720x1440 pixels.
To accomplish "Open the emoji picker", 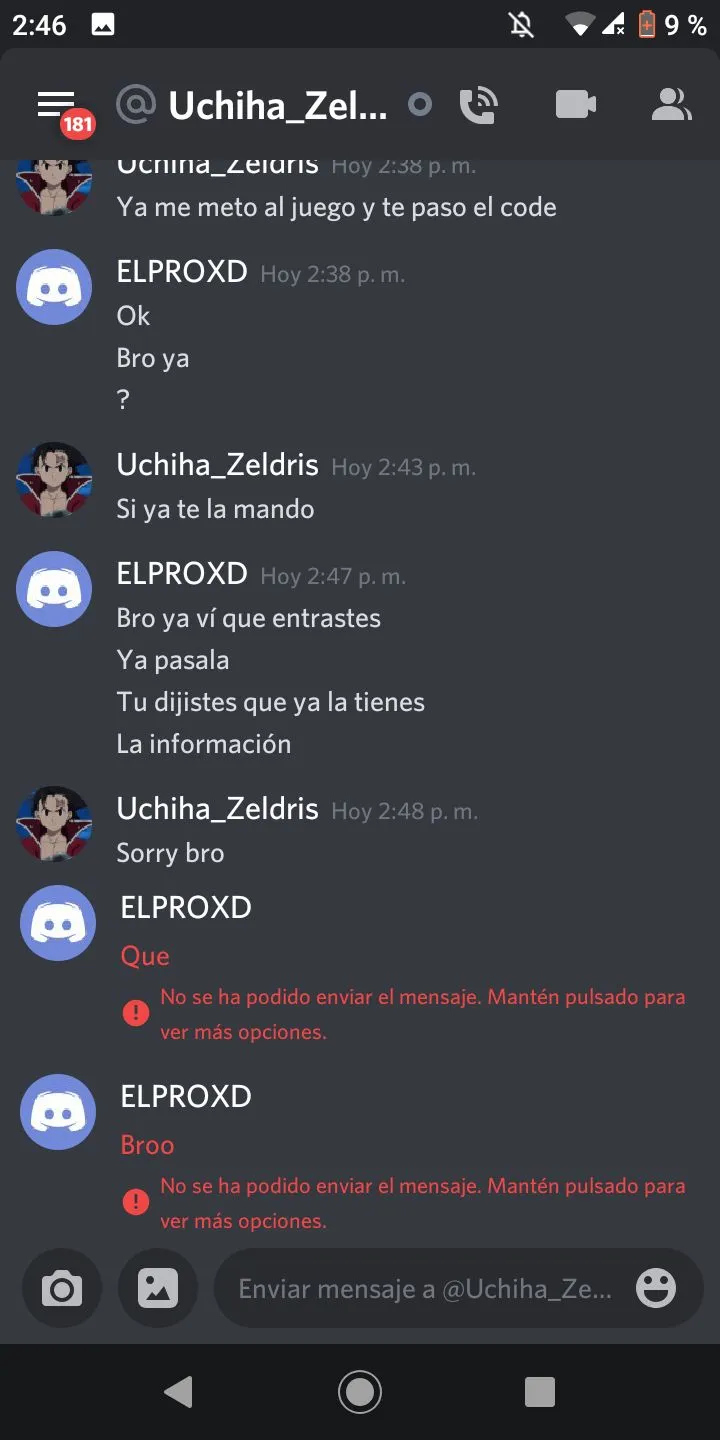I will pyautogui.click(x=656, y=1288).
